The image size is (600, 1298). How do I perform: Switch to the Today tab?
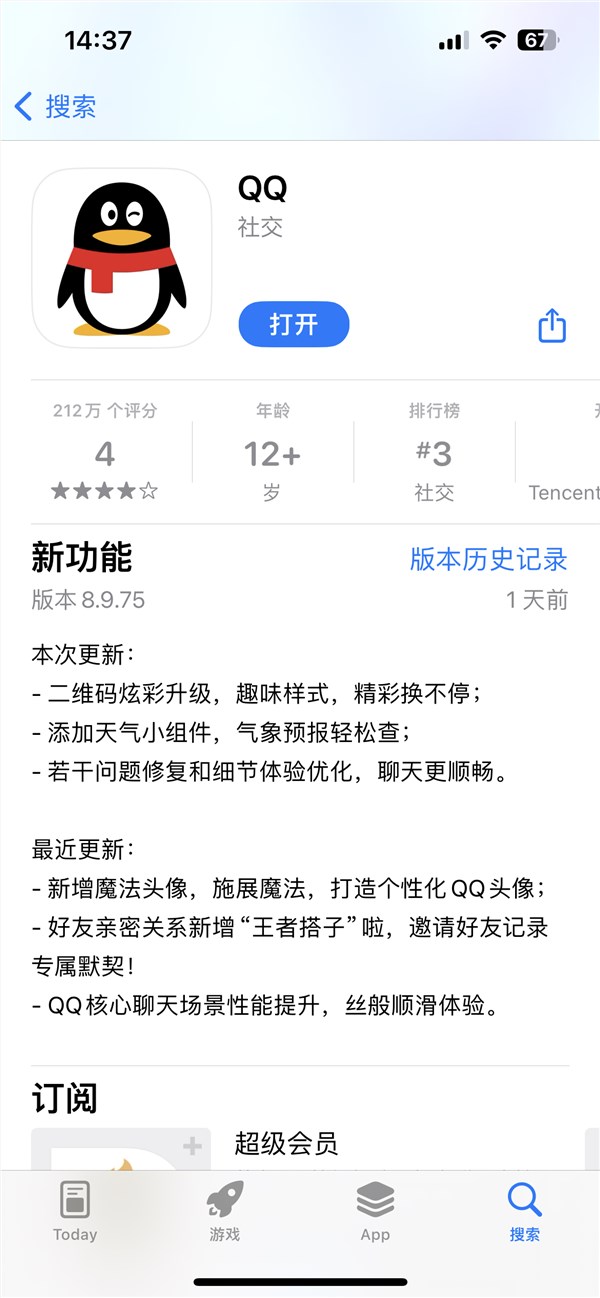[x=75, y=1211]
